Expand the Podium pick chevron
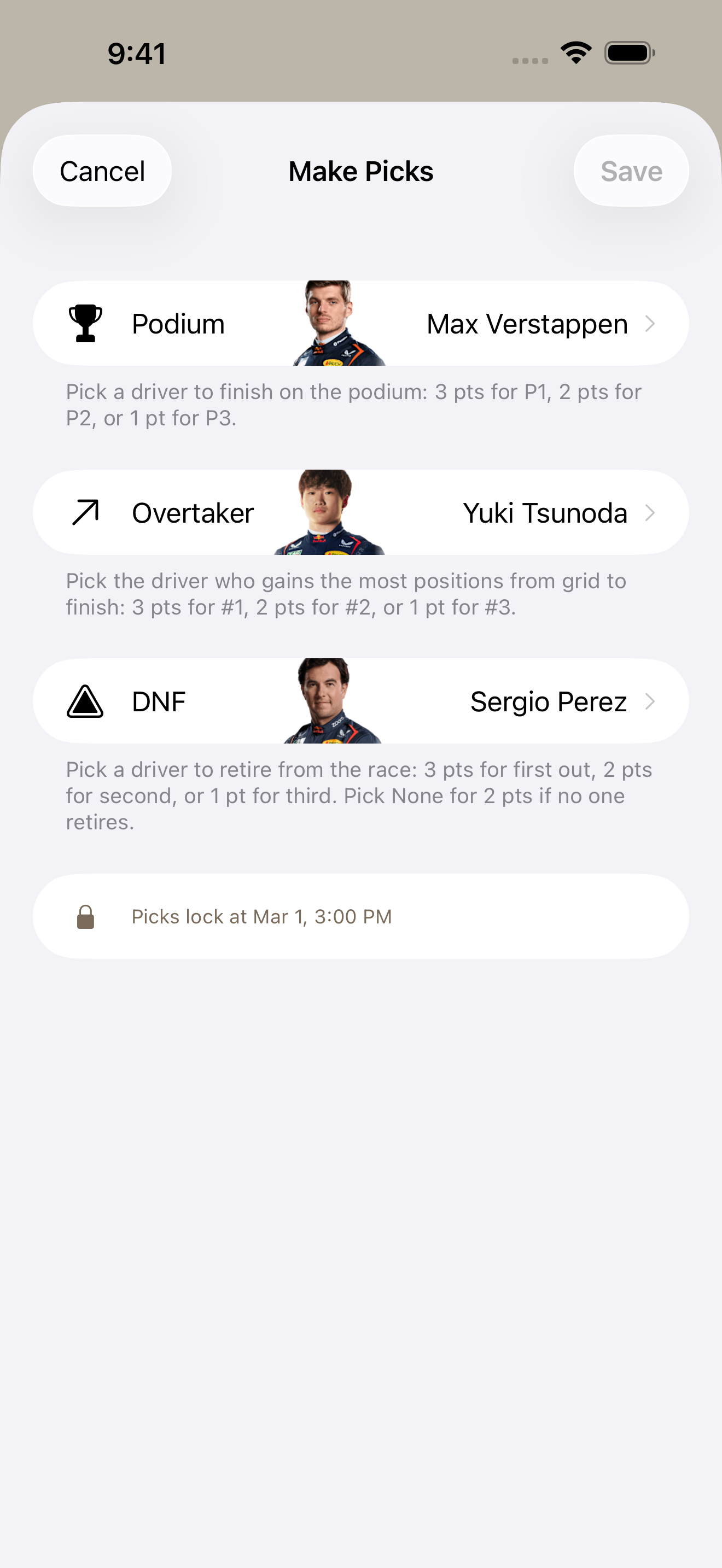Image resolution: width=722 pixels, height=1568 pixels. pyautogui.click(x=651, y=323)
